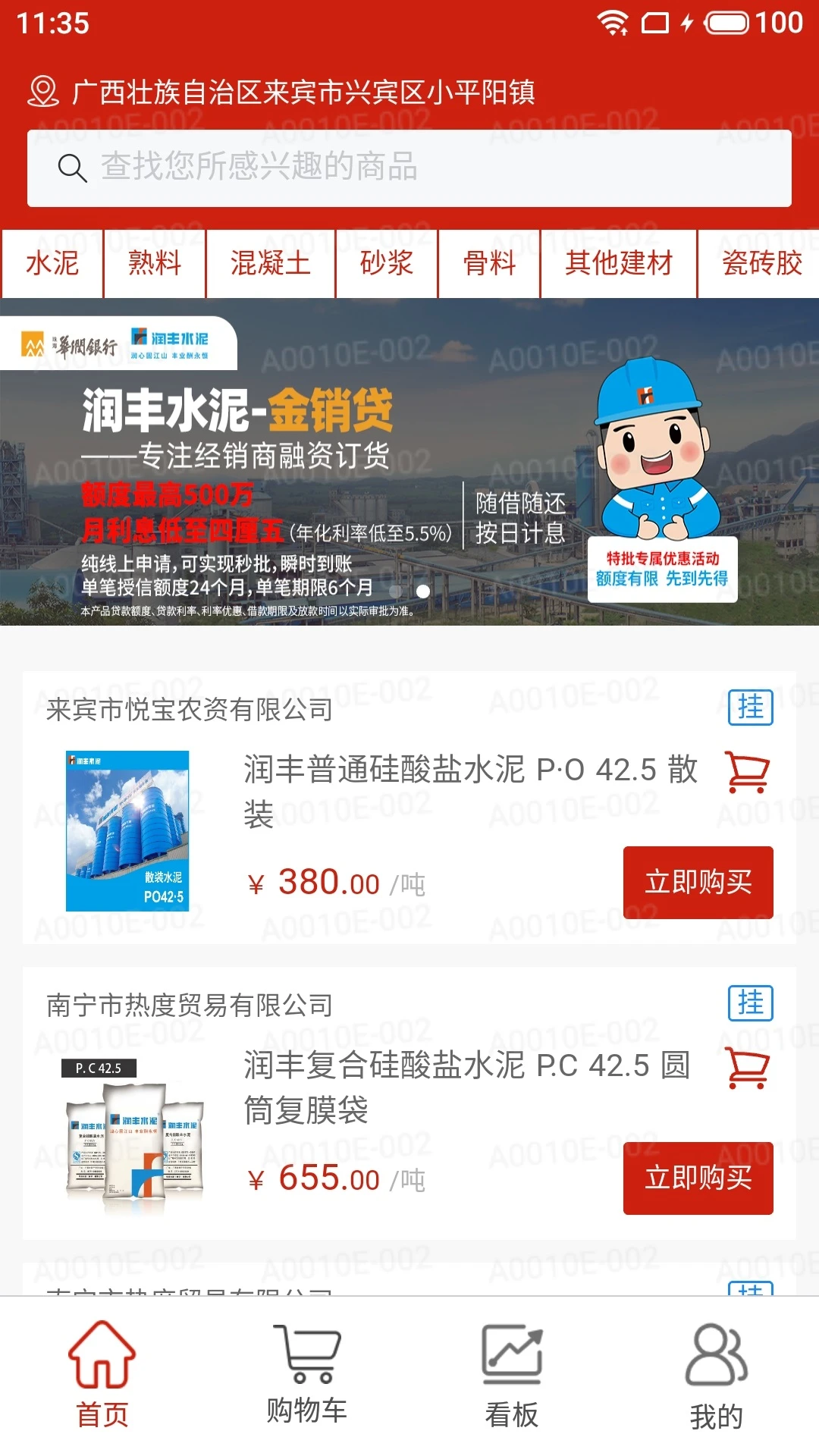819x1456 pixels.
Task: Tap the location pin icon in header
Action: click(42, 91)
